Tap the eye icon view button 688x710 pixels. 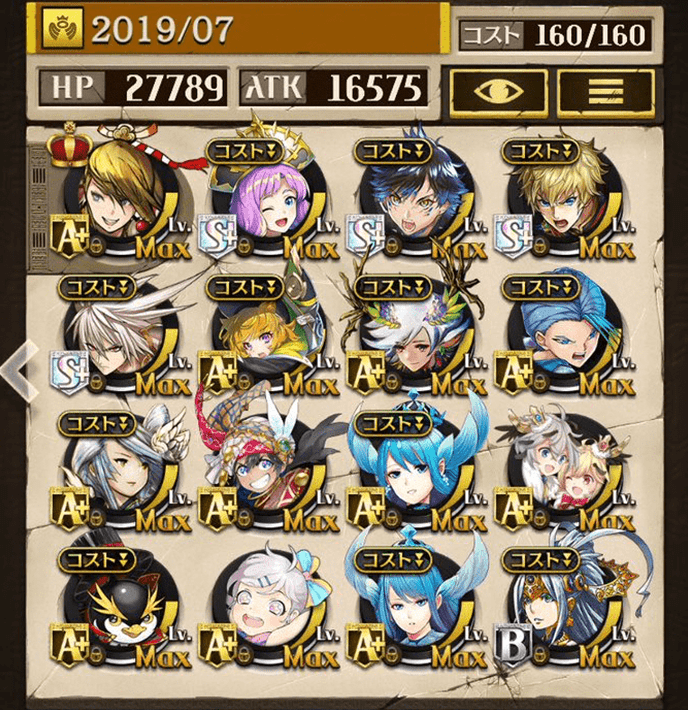pos(497,90)
